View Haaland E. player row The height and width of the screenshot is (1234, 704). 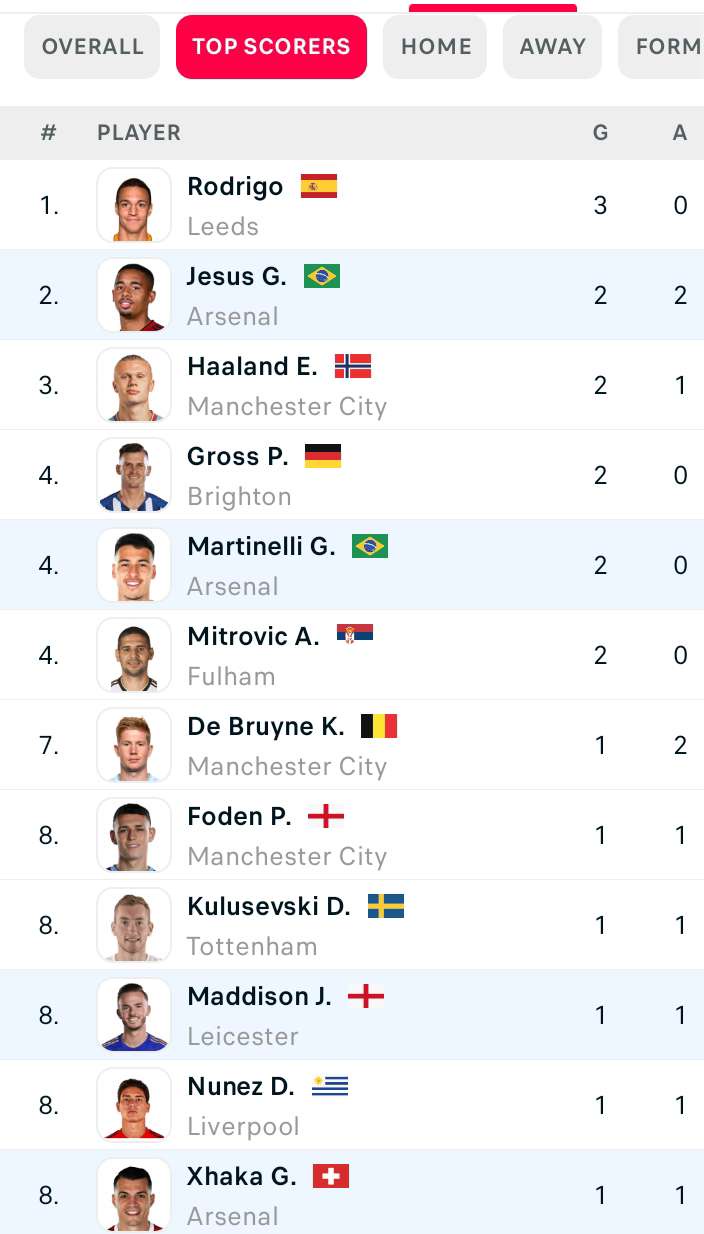point(352,385)
